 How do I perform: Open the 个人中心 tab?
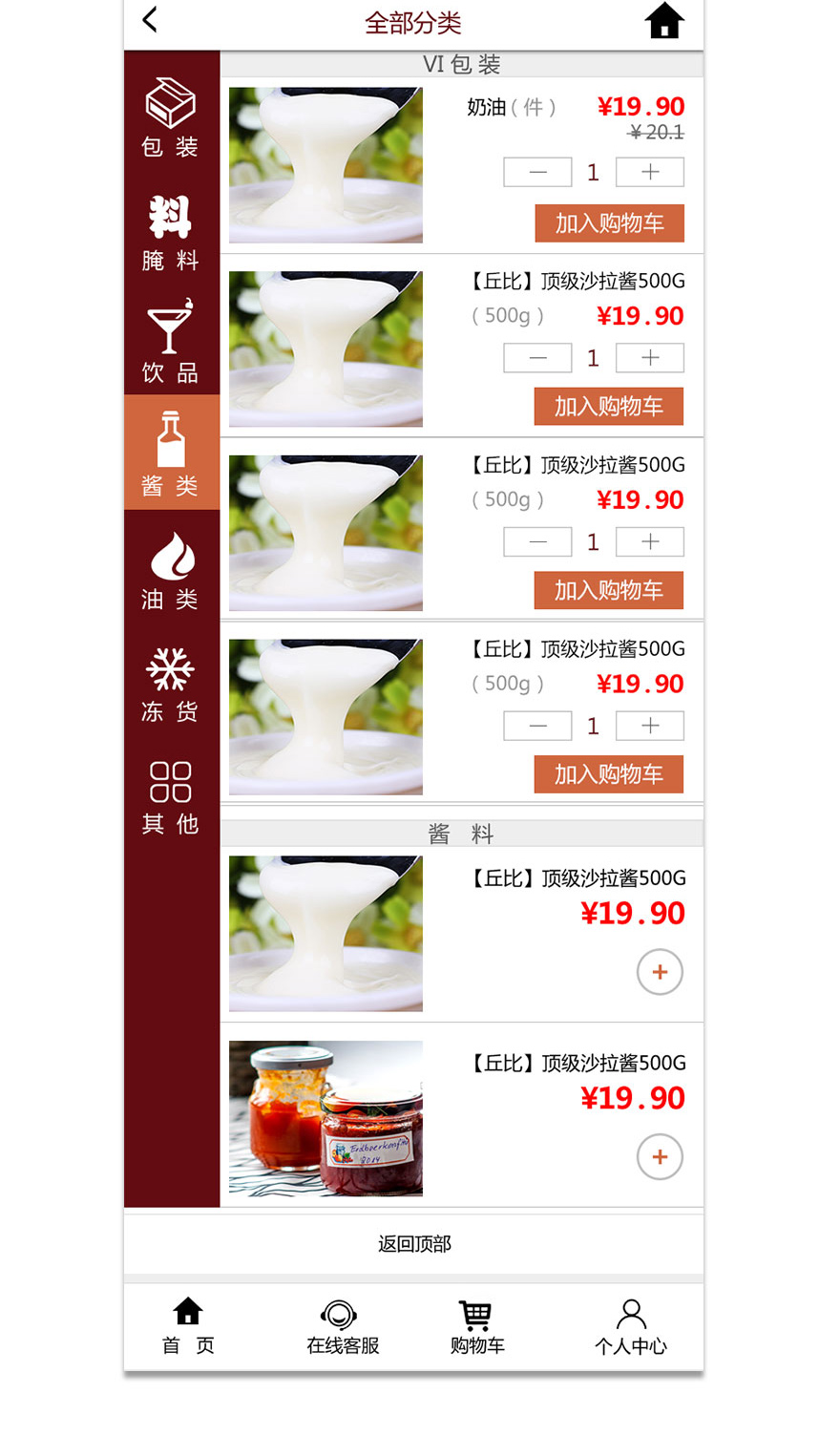[631, 1326]
